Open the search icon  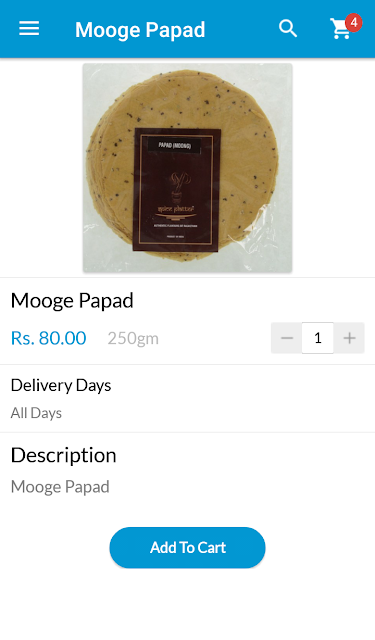[x=288, y=29]
